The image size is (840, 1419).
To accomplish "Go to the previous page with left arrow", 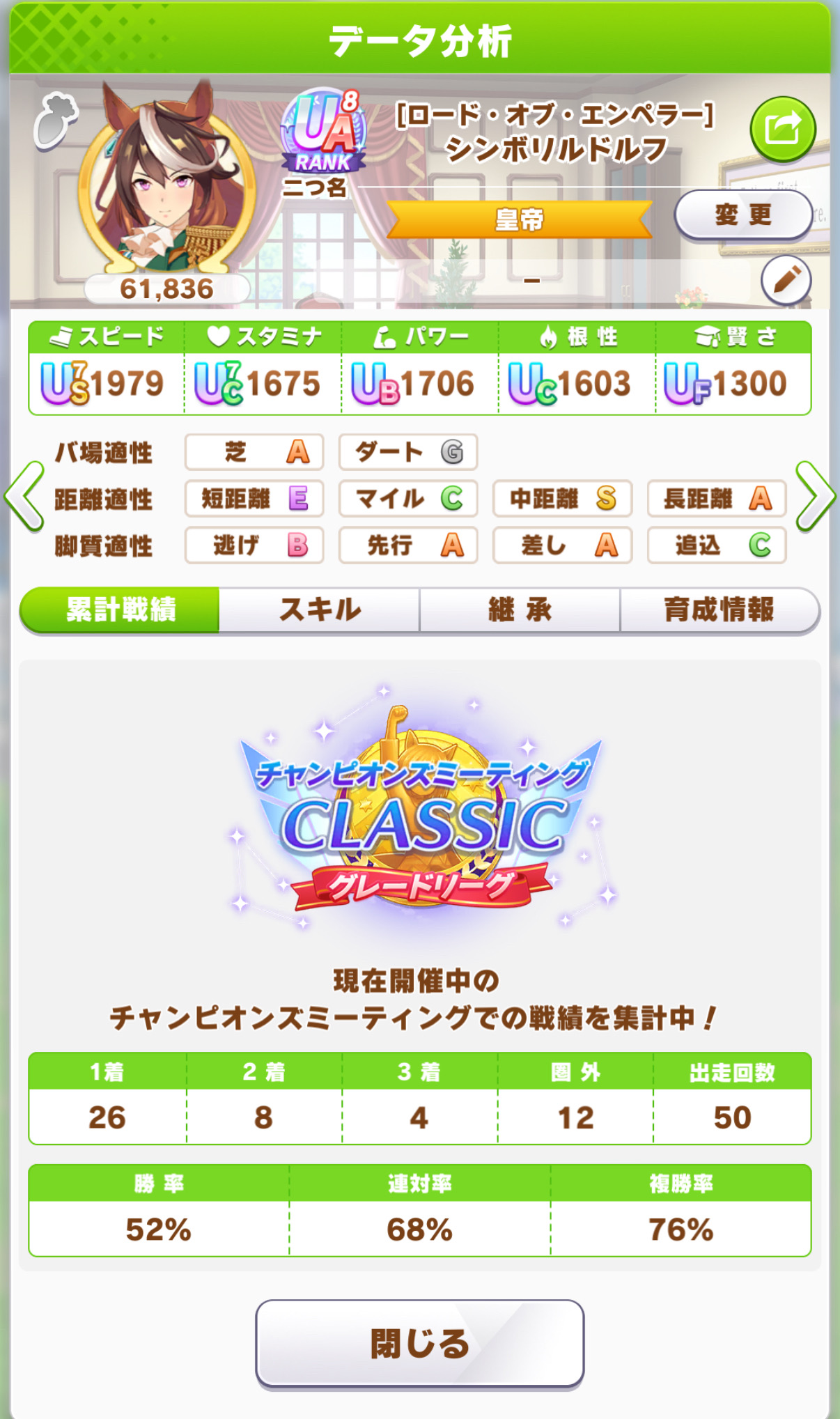I will click(24, 497).
